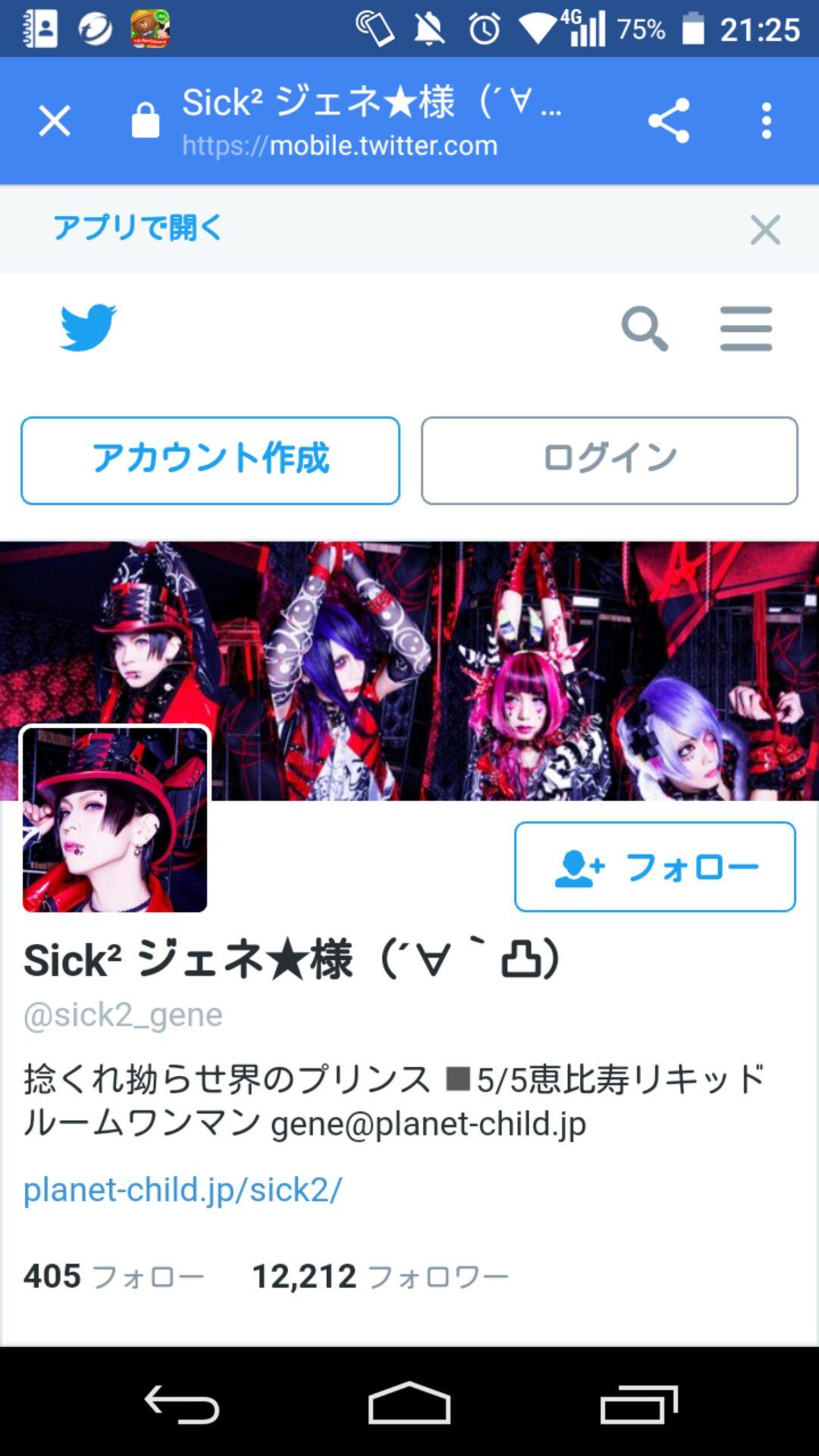Open the Twitter hamburger menu
Viewport: 819px width, 1456px height.
point(746,328)
